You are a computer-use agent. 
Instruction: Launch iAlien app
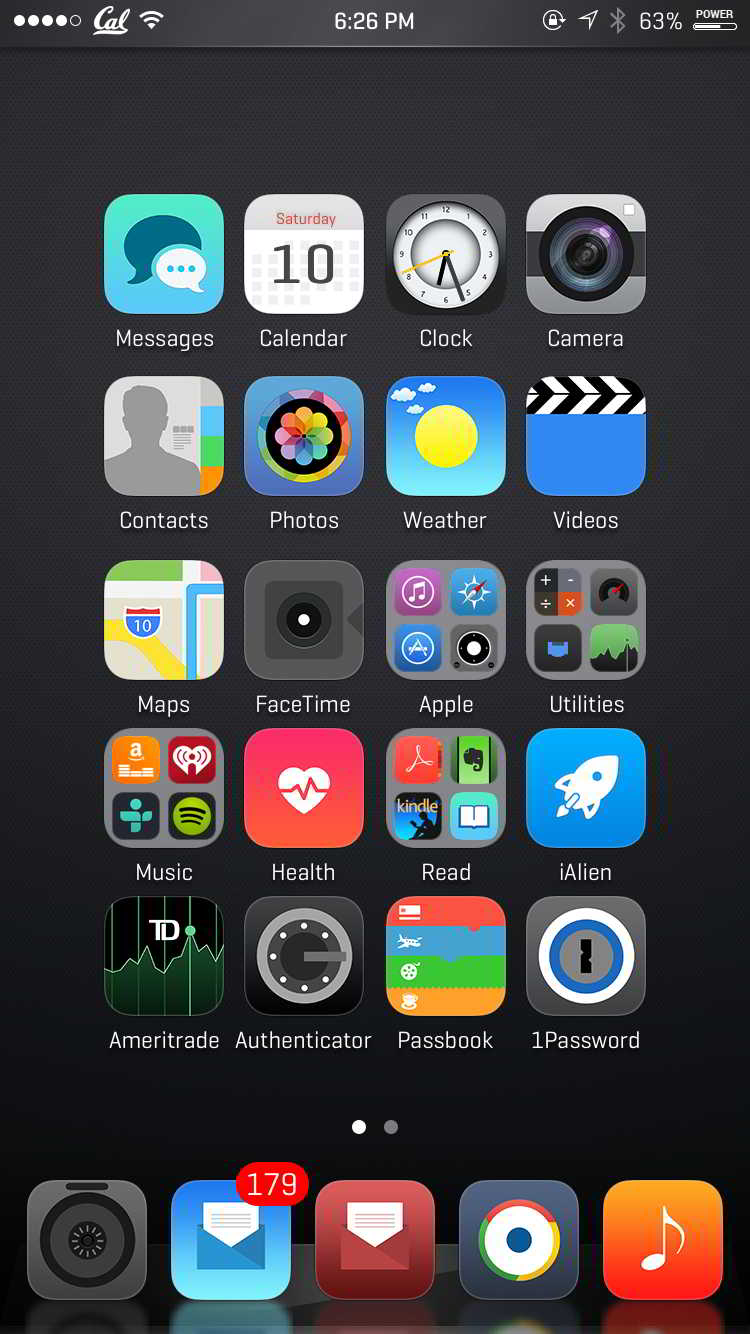[586, 788]
